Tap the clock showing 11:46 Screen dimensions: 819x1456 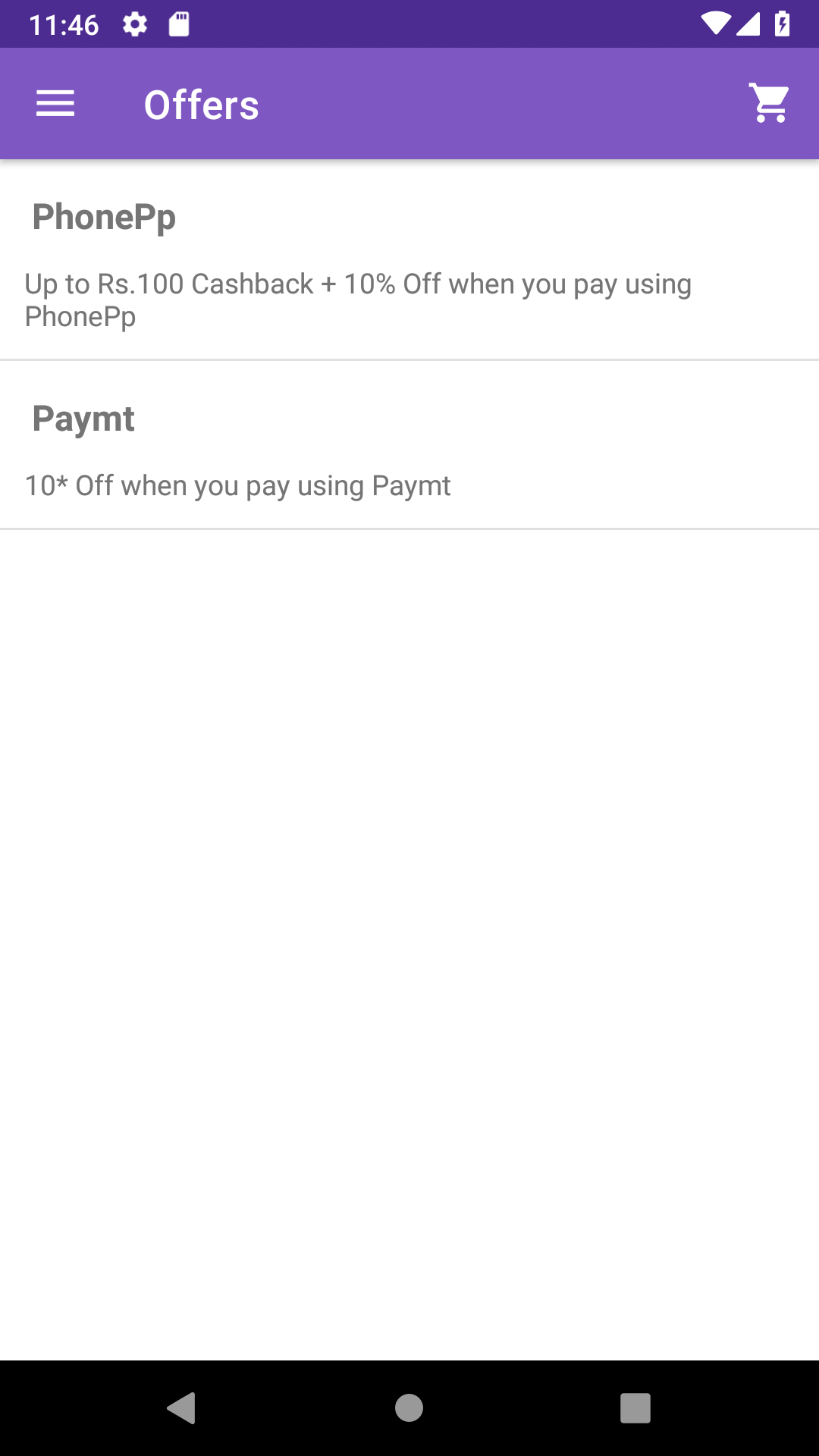point(64,24)
